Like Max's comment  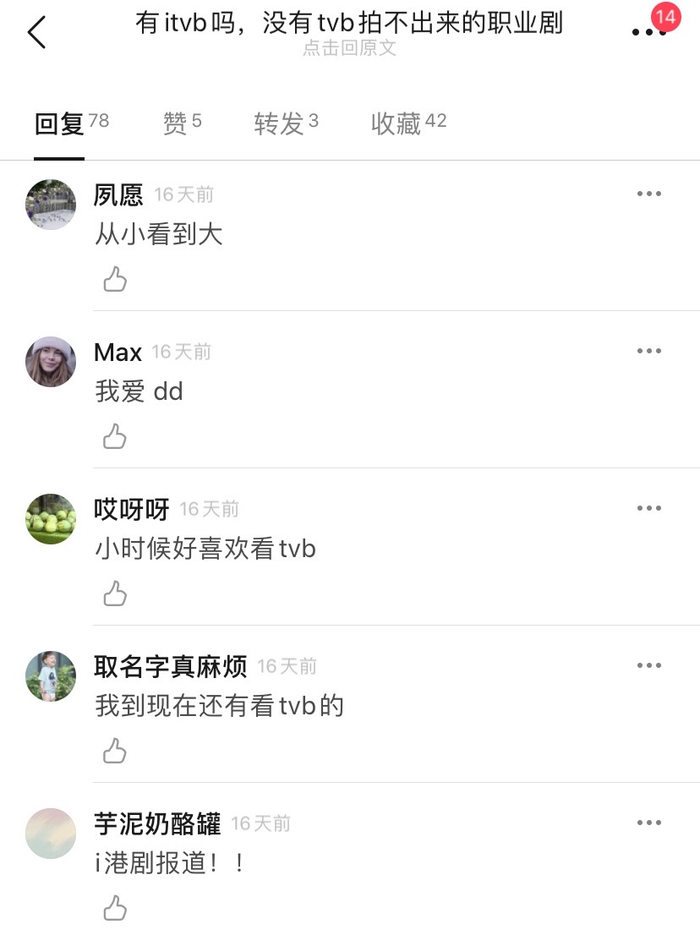(114, 436)
